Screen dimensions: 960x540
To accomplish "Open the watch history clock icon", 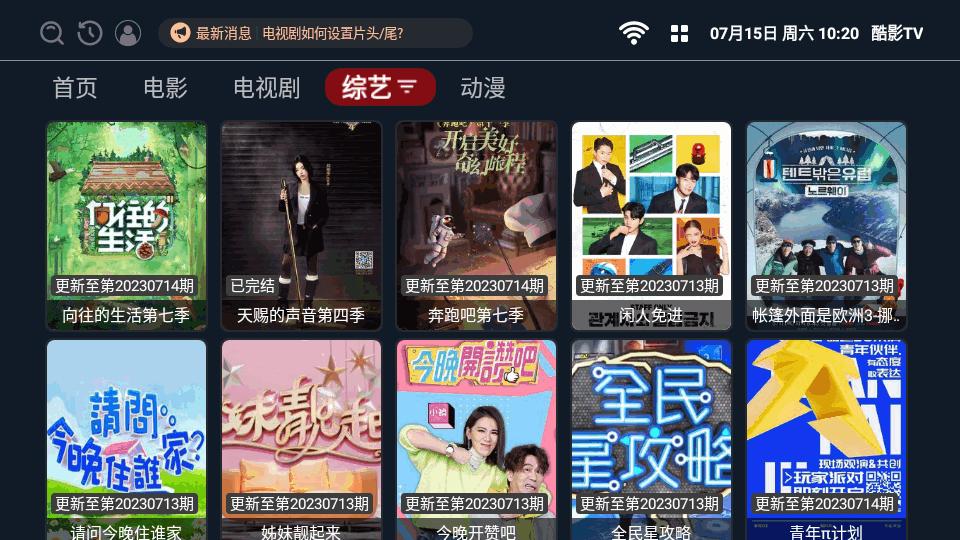I will [x=90, y=33].
